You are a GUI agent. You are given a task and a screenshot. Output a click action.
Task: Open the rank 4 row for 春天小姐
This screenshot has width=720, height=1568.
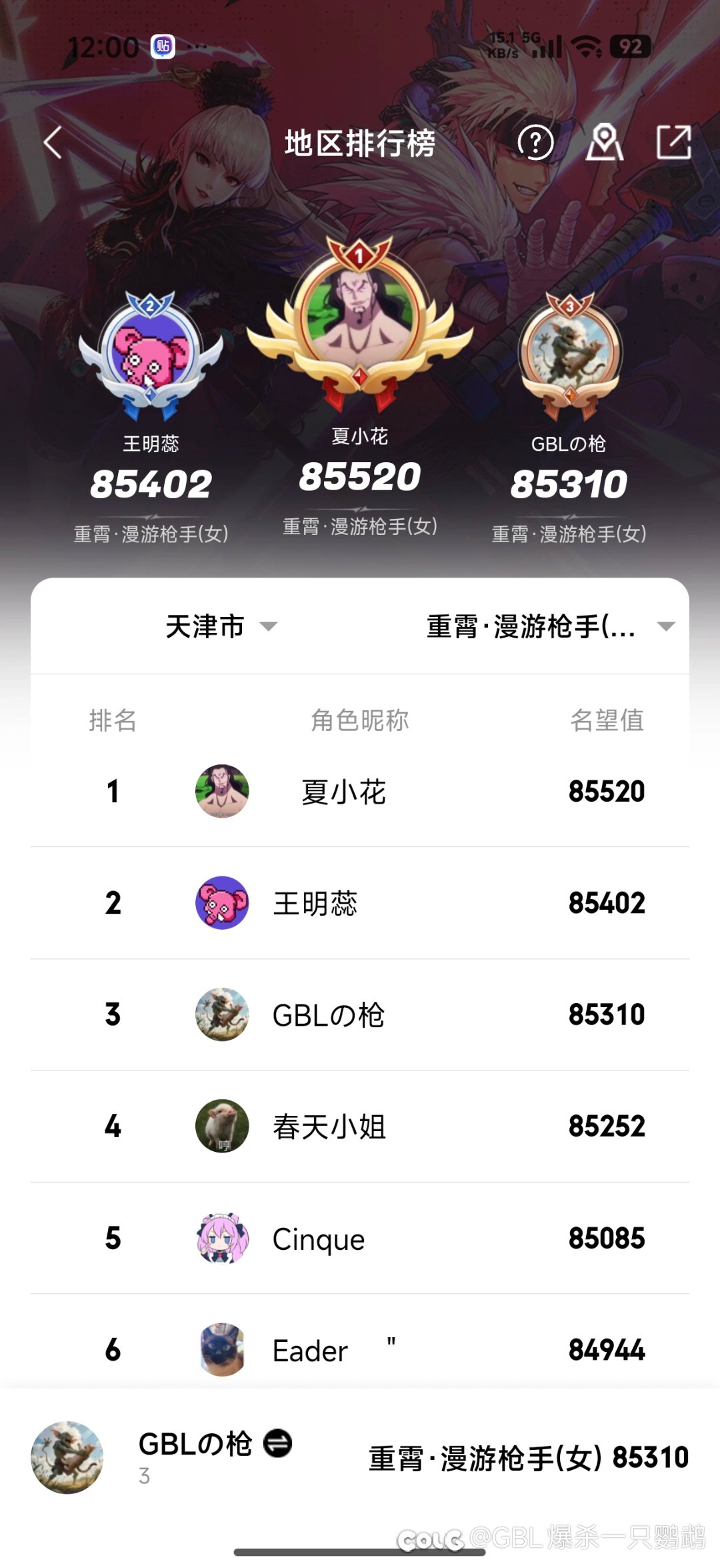click(x=360, y=1126)
